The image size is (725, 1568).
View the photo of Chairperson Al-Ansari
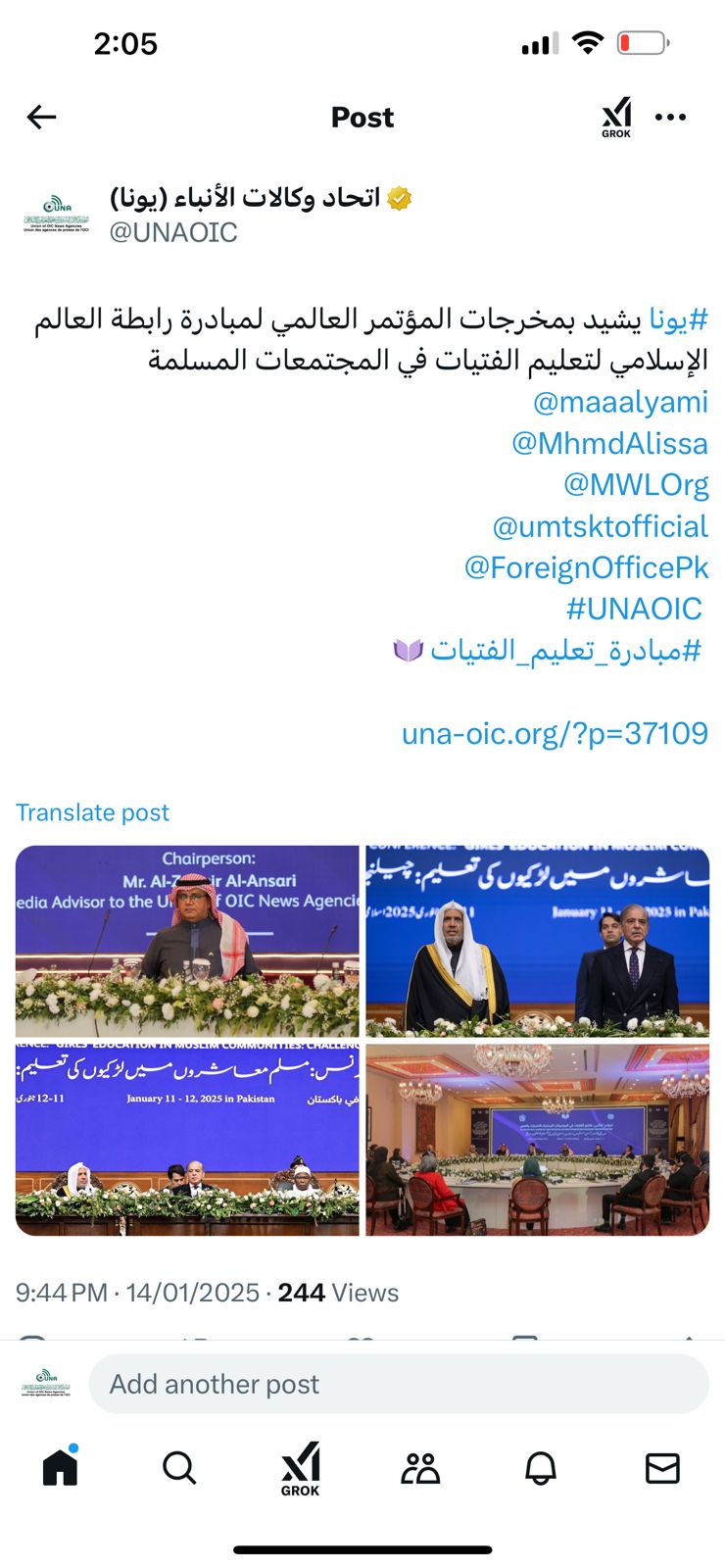(x=187, y=941)
